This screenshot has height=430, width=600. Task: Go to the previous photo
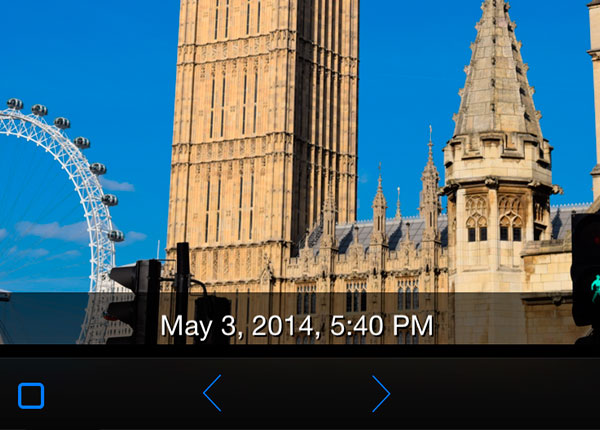point(212,394)
